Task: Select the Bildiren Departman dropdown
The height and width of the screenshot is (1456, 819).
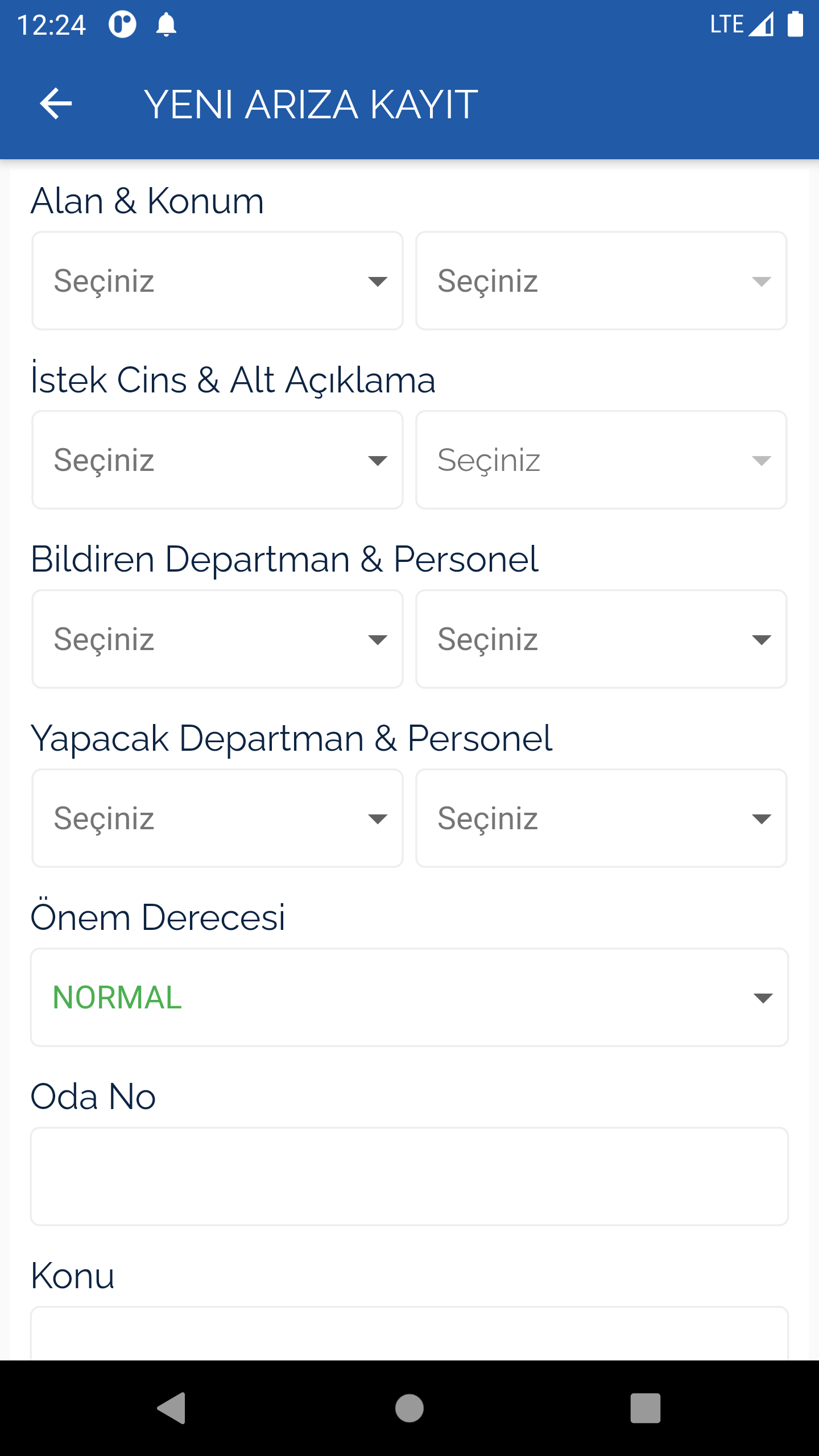Action: pyautogui.click(x=217, y=639)
